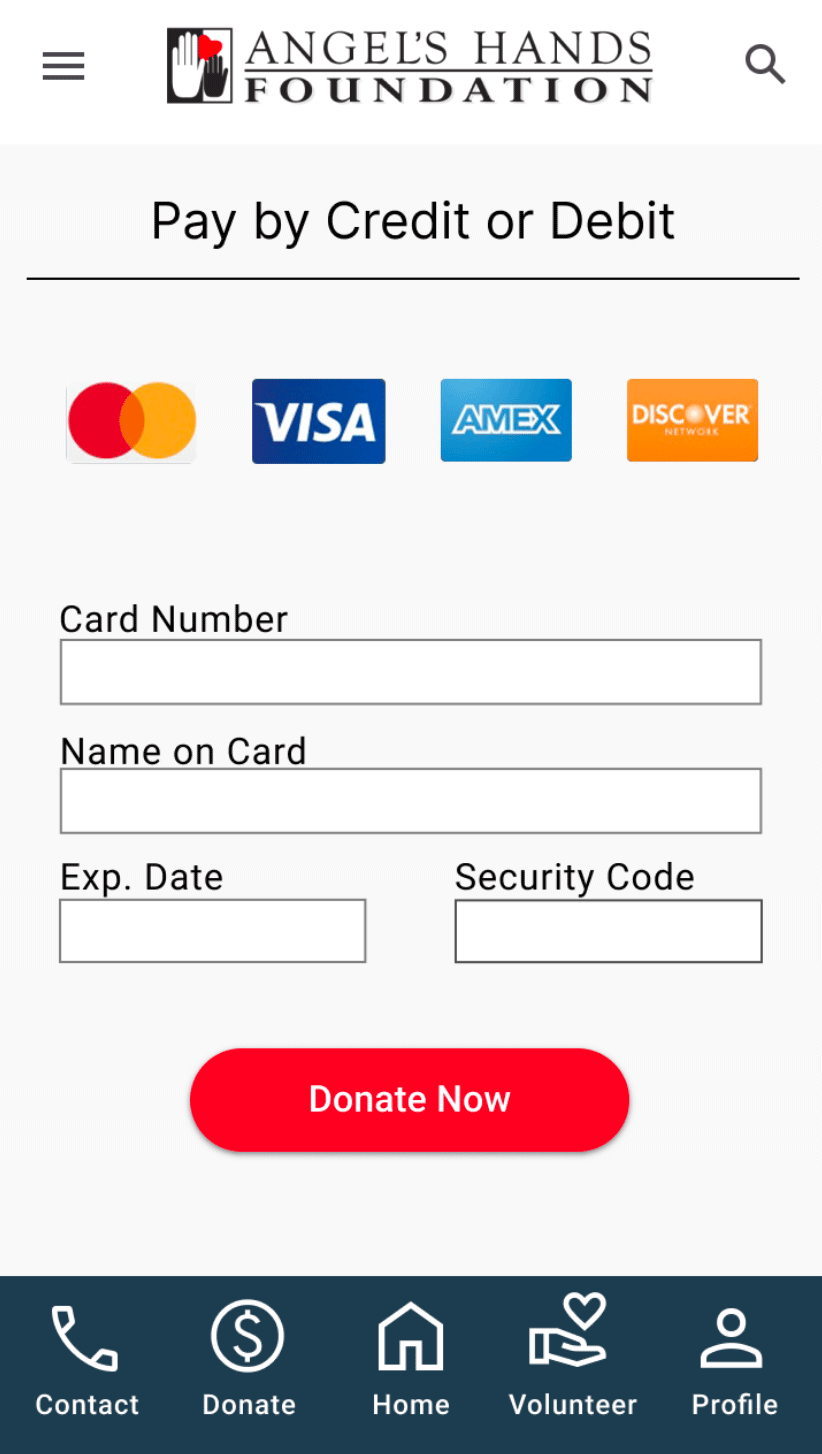822x1454 pixels.
Task: Click the Name on Card field
Action: coord(410,800)
